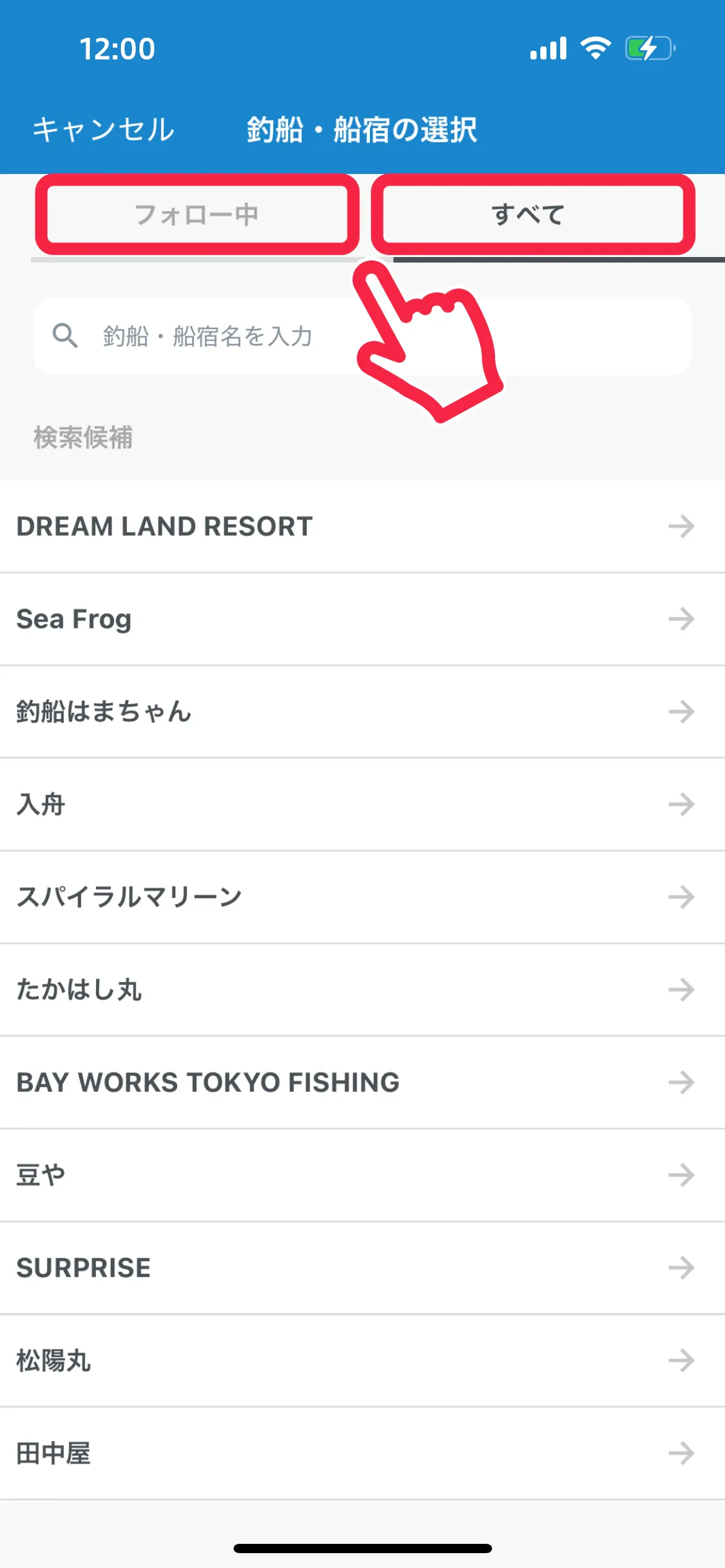This screenshot has width=725, height=1568.
Task: Select 松陽丸 boat
Action: point(362,1361)
